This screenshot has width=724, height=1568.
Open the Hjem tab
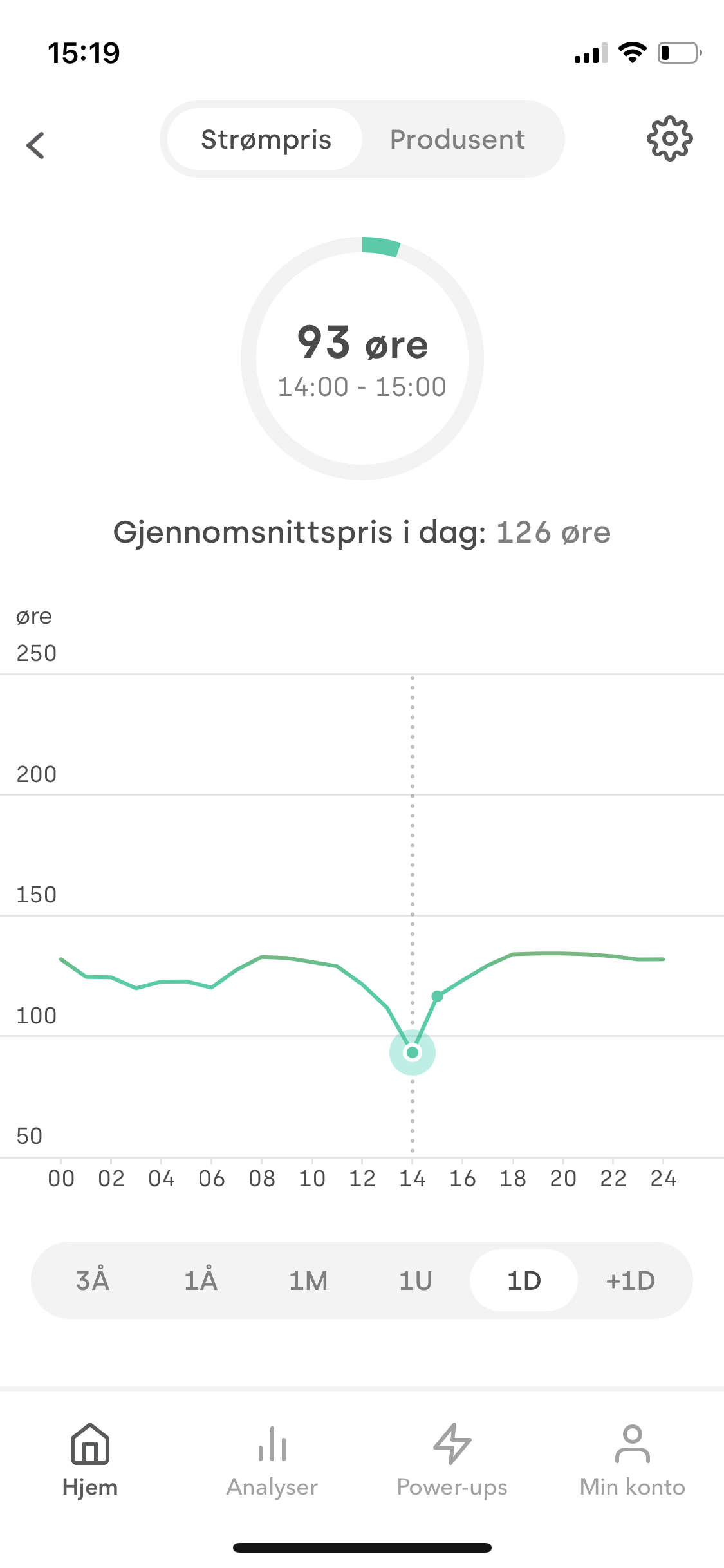(90, 1460)
